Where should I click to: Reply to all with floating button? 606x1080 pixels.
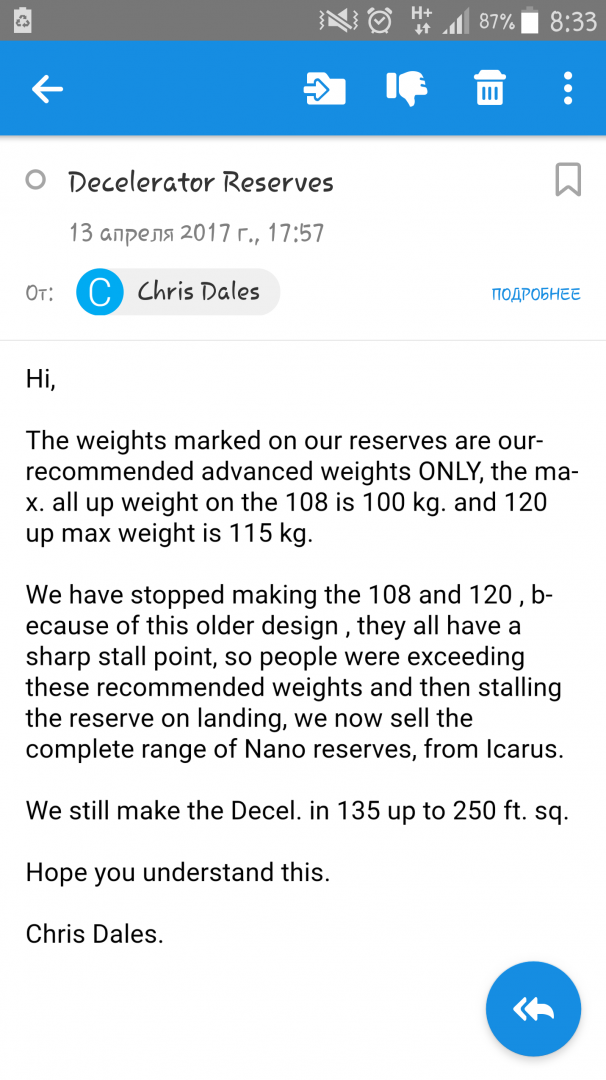(533, 1009)
